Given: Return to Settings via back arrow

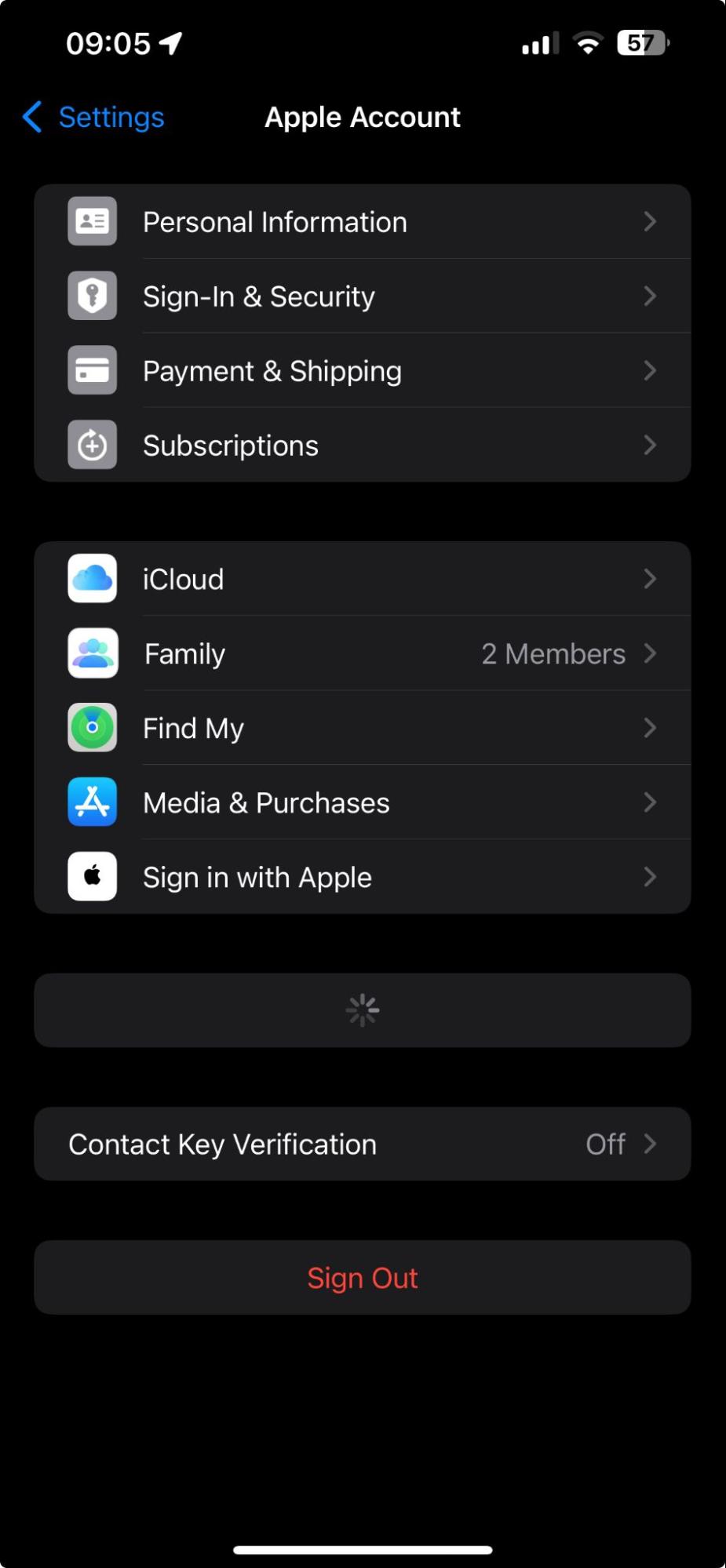Looking at the screenshot, I should coord(90,117).
